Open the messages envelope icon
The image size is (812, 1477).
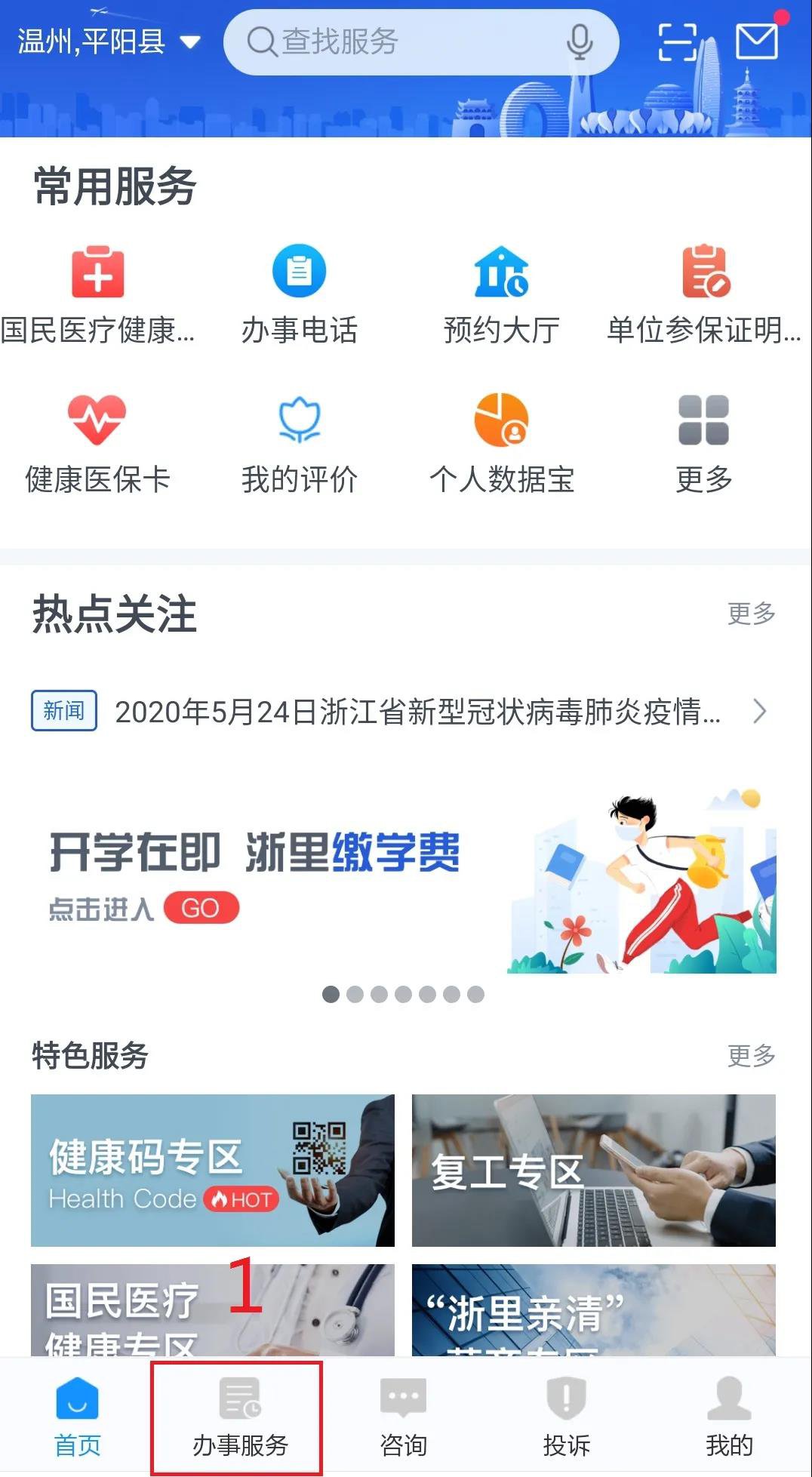(x=756, y=41)
